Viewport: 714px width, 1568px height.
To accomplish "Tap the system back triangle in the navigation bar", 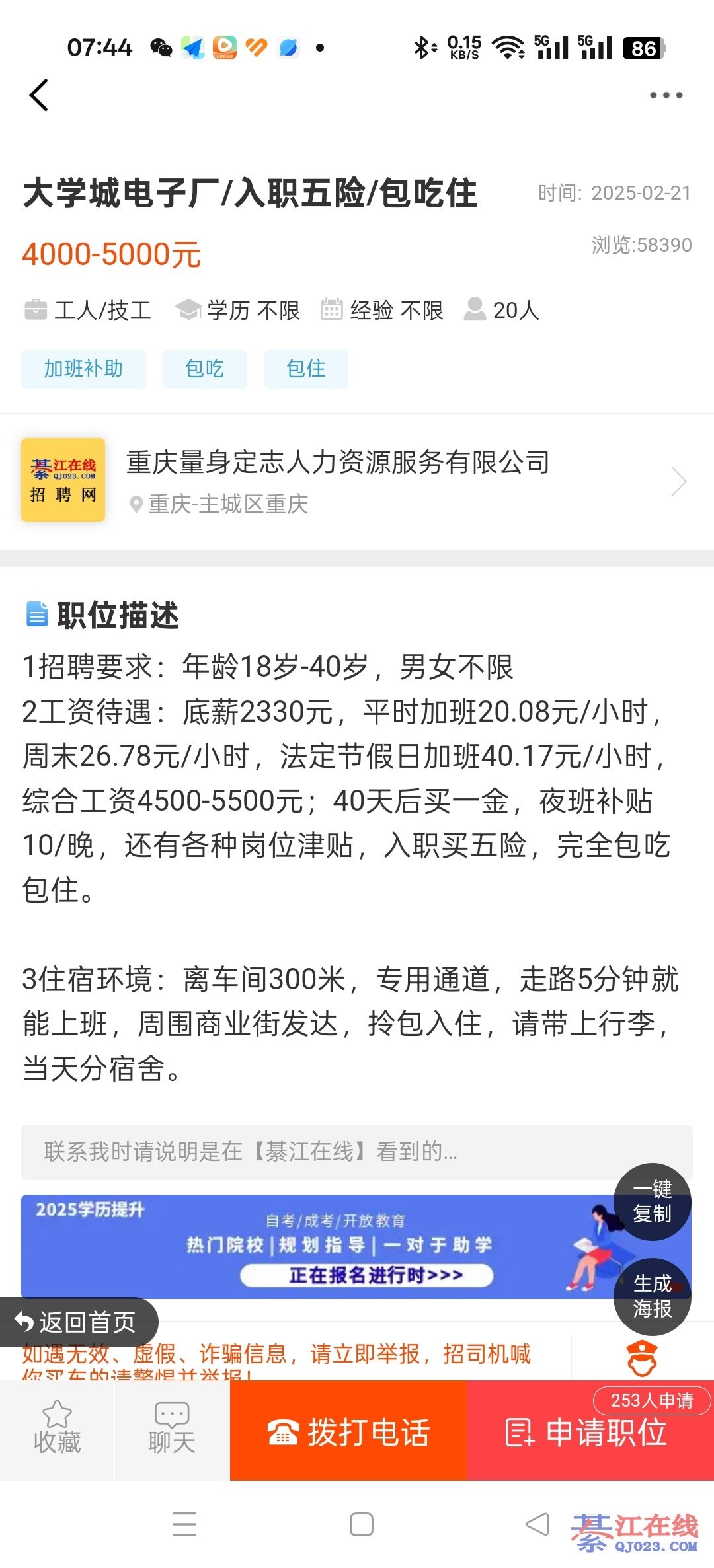I will (537, 1524).
